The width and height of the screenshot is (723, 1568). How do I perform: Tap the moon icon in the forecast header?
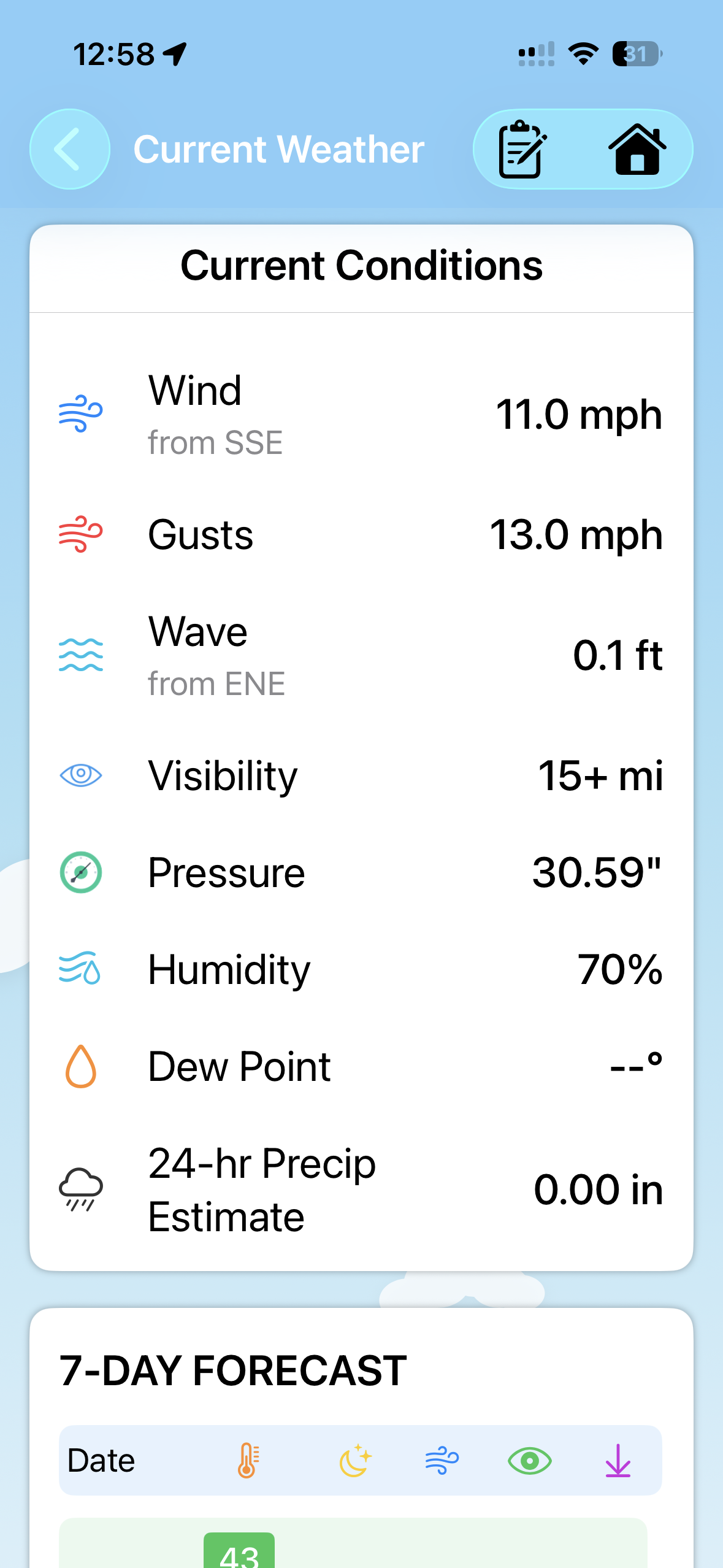[x=354, y=1460]
